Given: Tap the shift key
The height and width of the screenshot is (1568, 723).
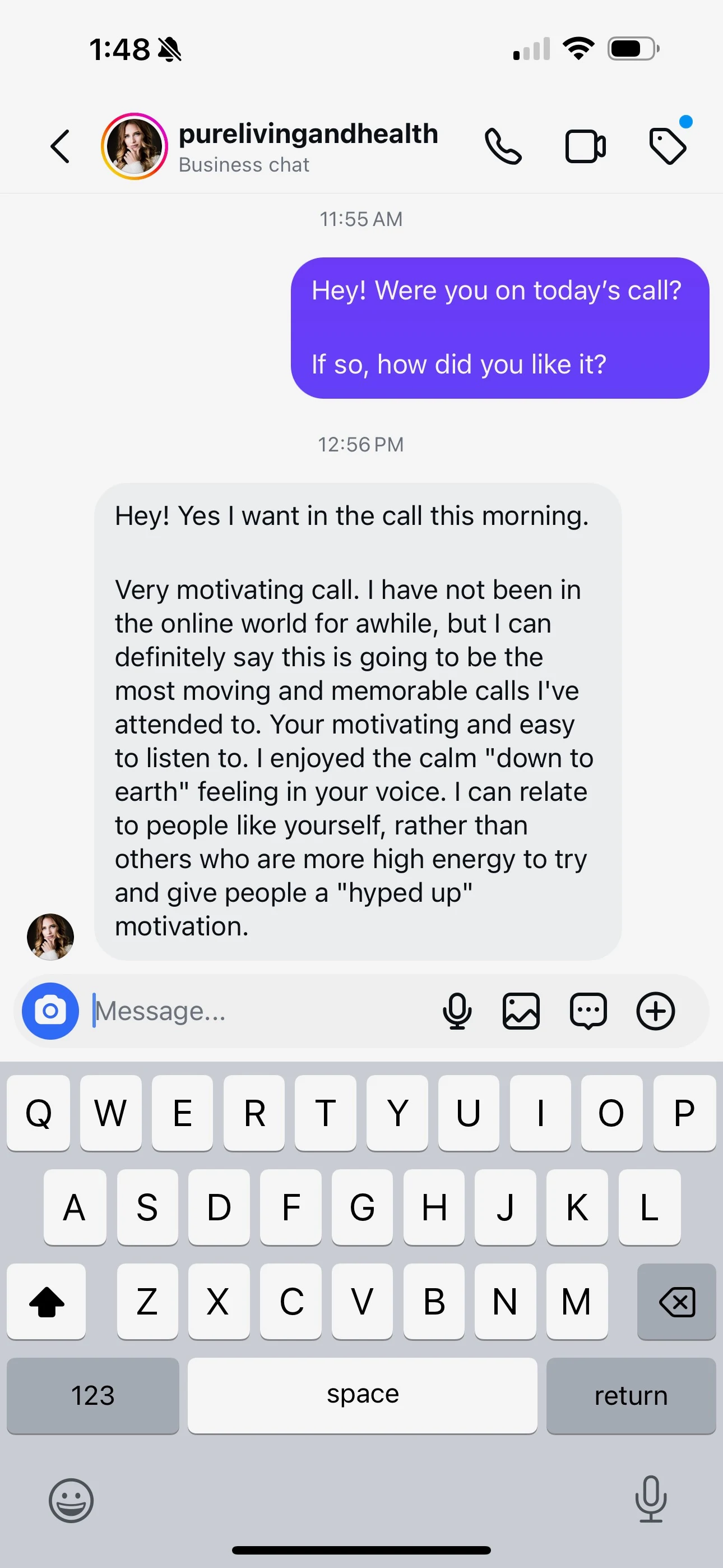Looking at the screenshot, I should [47, 1302].
